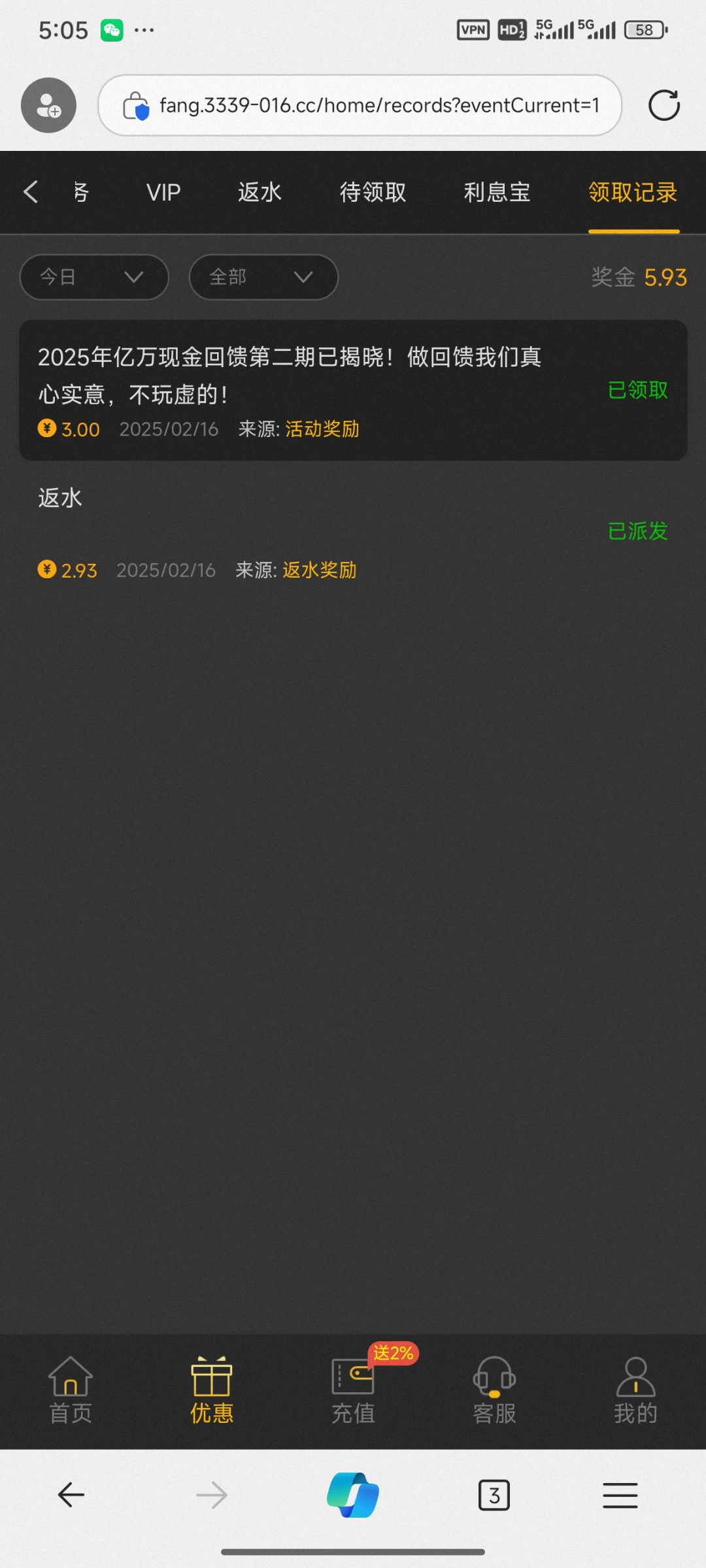Open the 利息宝 tab

[497, 192]
